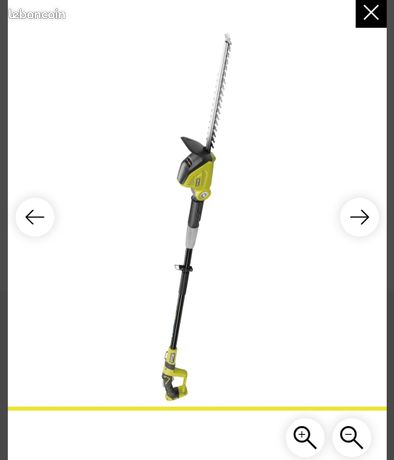Zoom in on the photo
The height and width of the screenshot is (460, 394).
(305, 438)
